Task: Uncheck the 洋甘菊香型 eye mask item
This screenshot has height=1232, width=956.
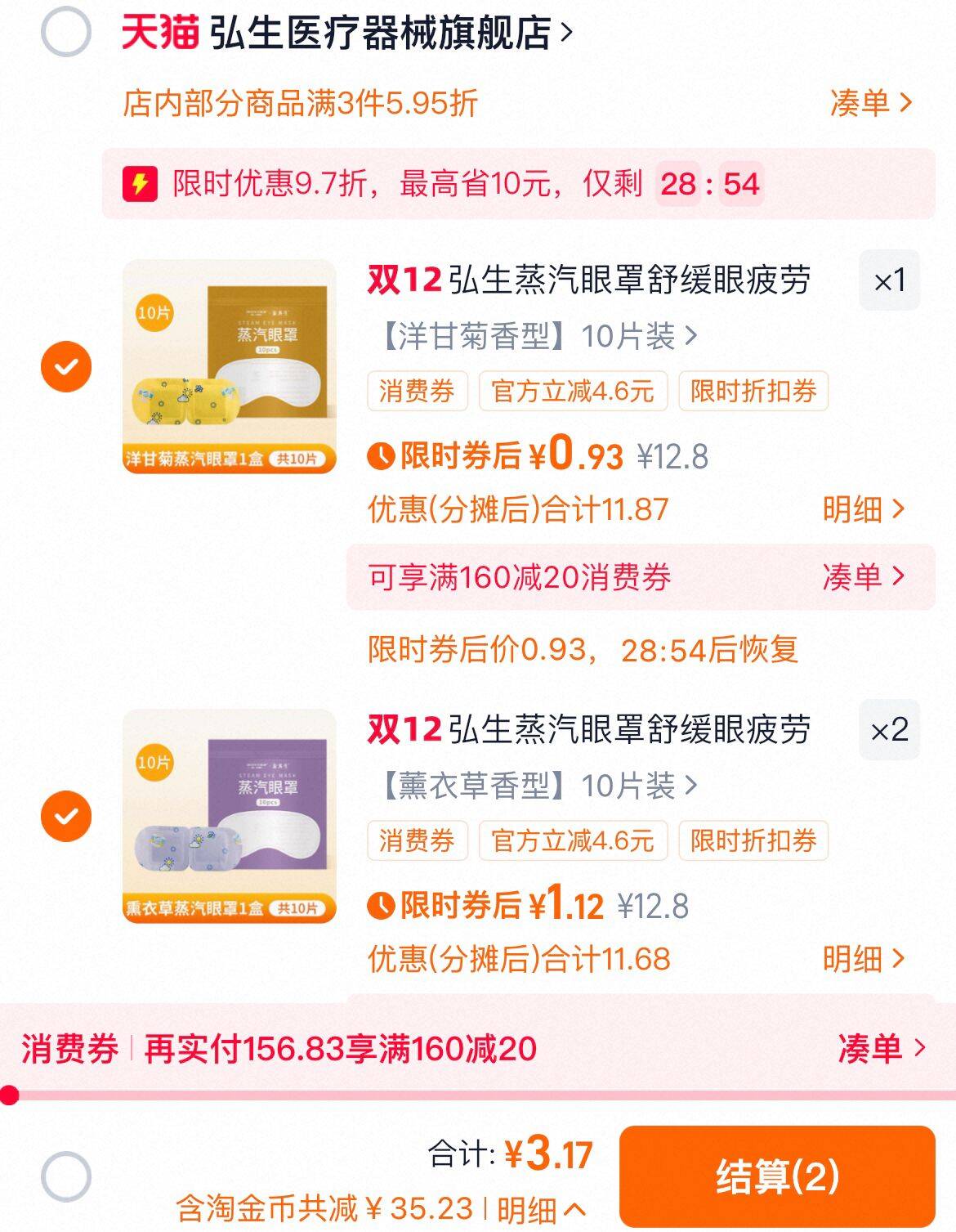Action: 66,366
